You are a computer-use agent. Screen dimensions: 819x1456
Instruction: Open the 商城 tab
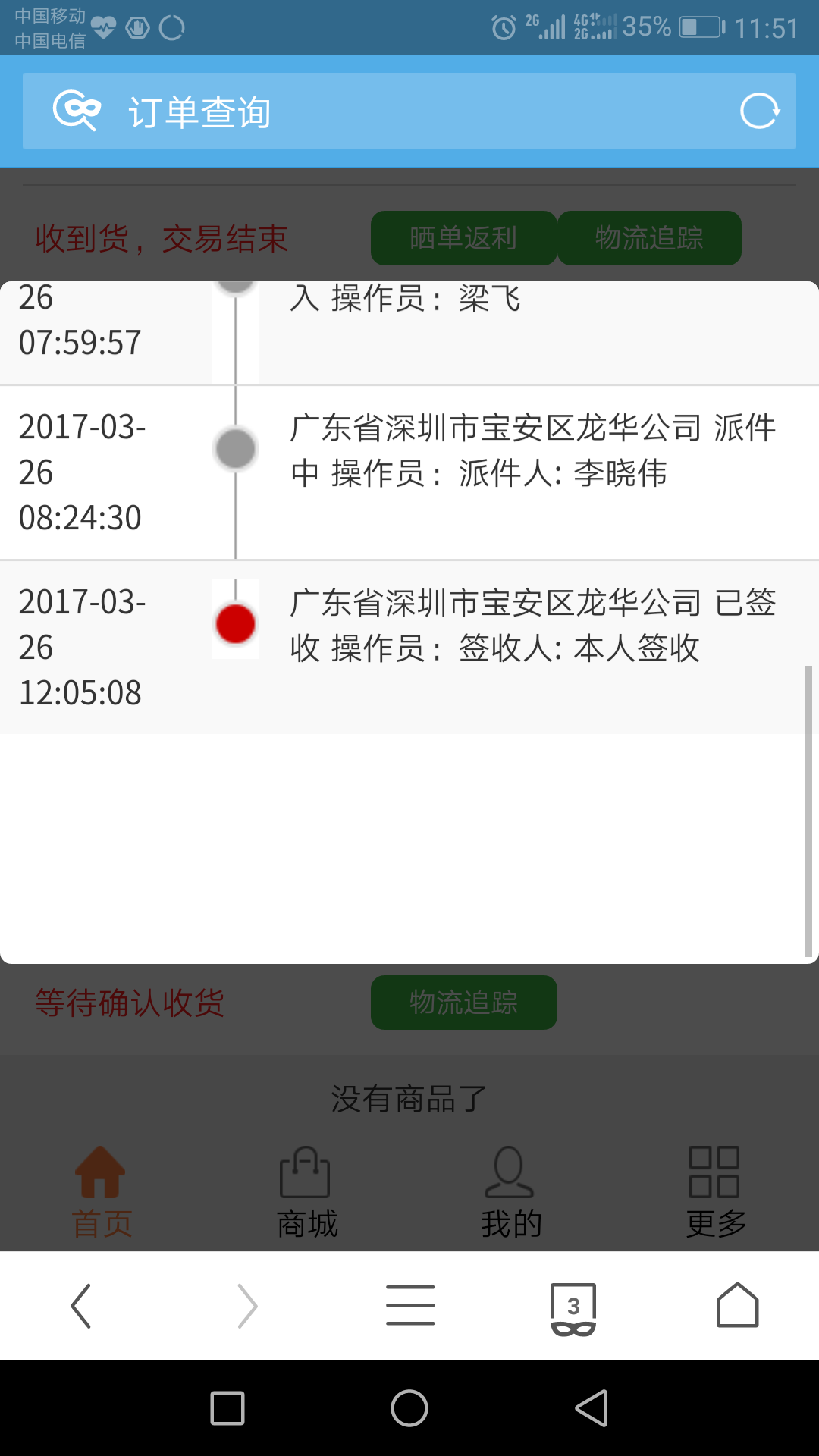[x=306, y=1192]
